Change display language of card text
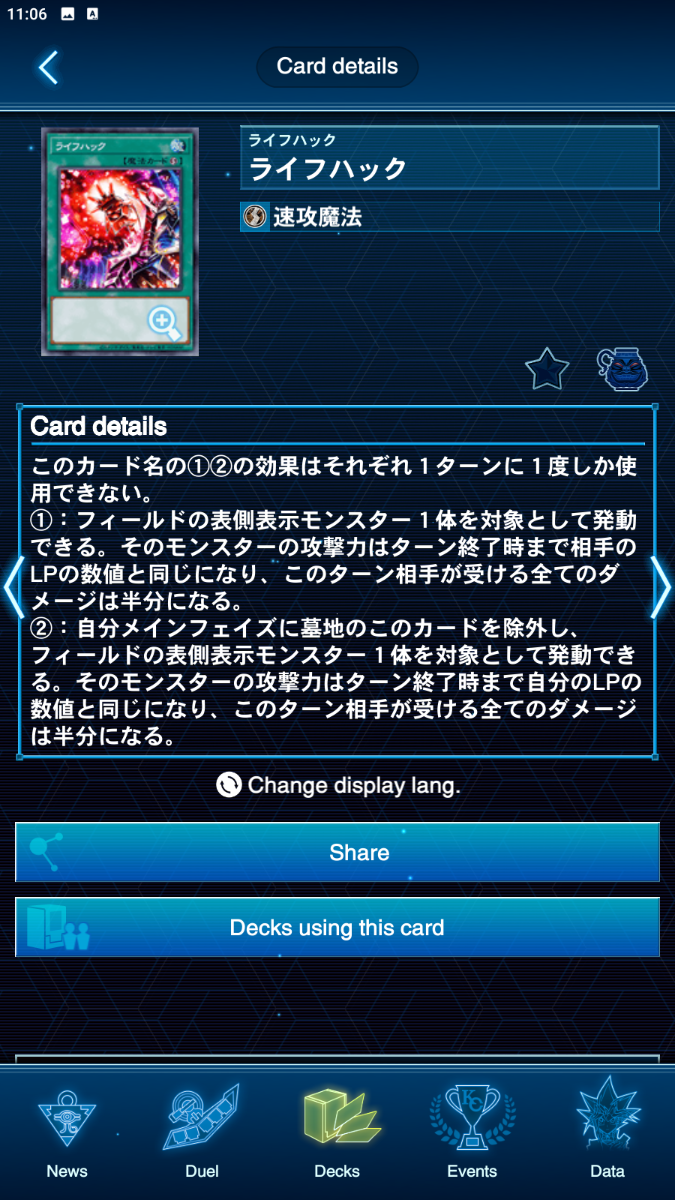The image size is (675, 1200). pos(338,786)
